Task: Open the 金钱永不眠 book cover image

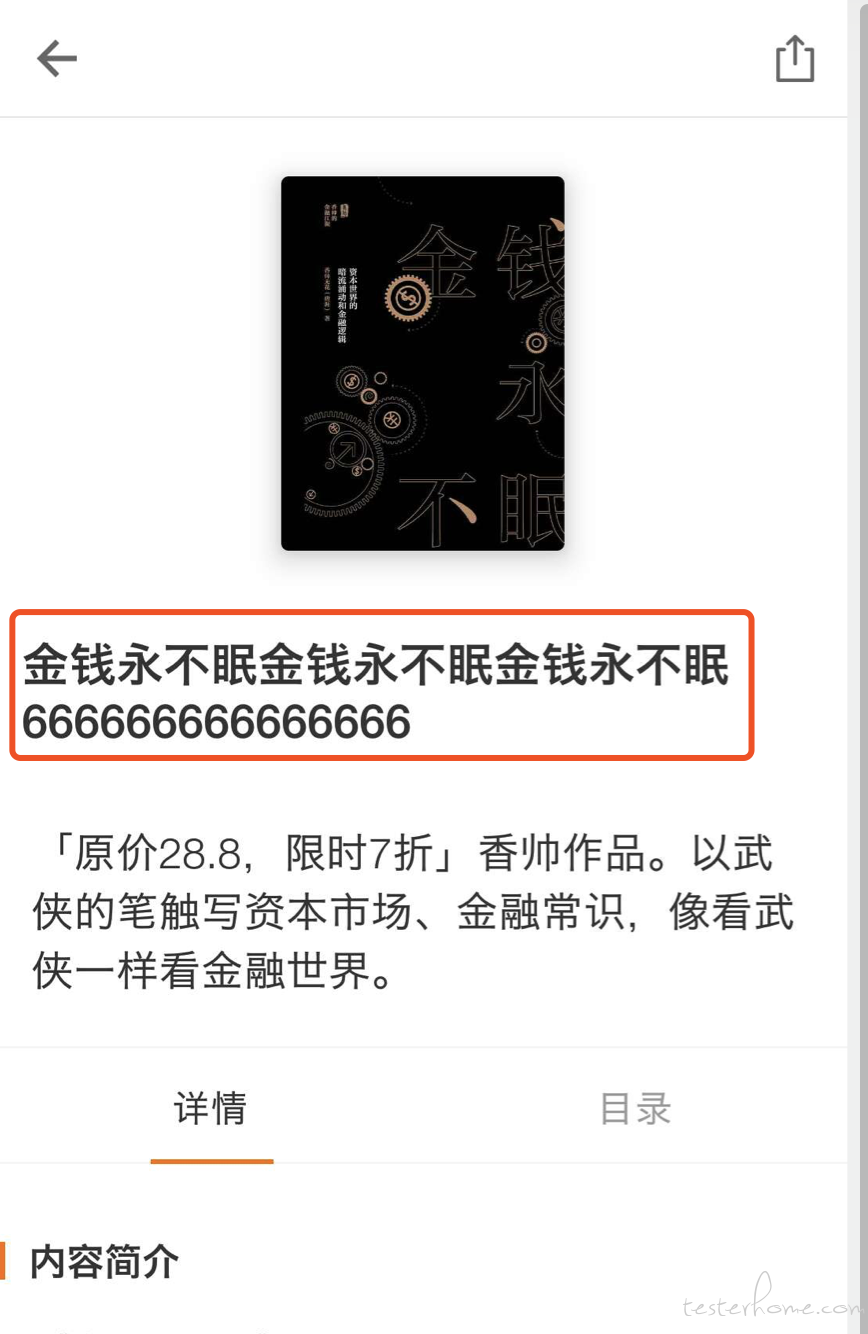Action: tap(422, 363)
